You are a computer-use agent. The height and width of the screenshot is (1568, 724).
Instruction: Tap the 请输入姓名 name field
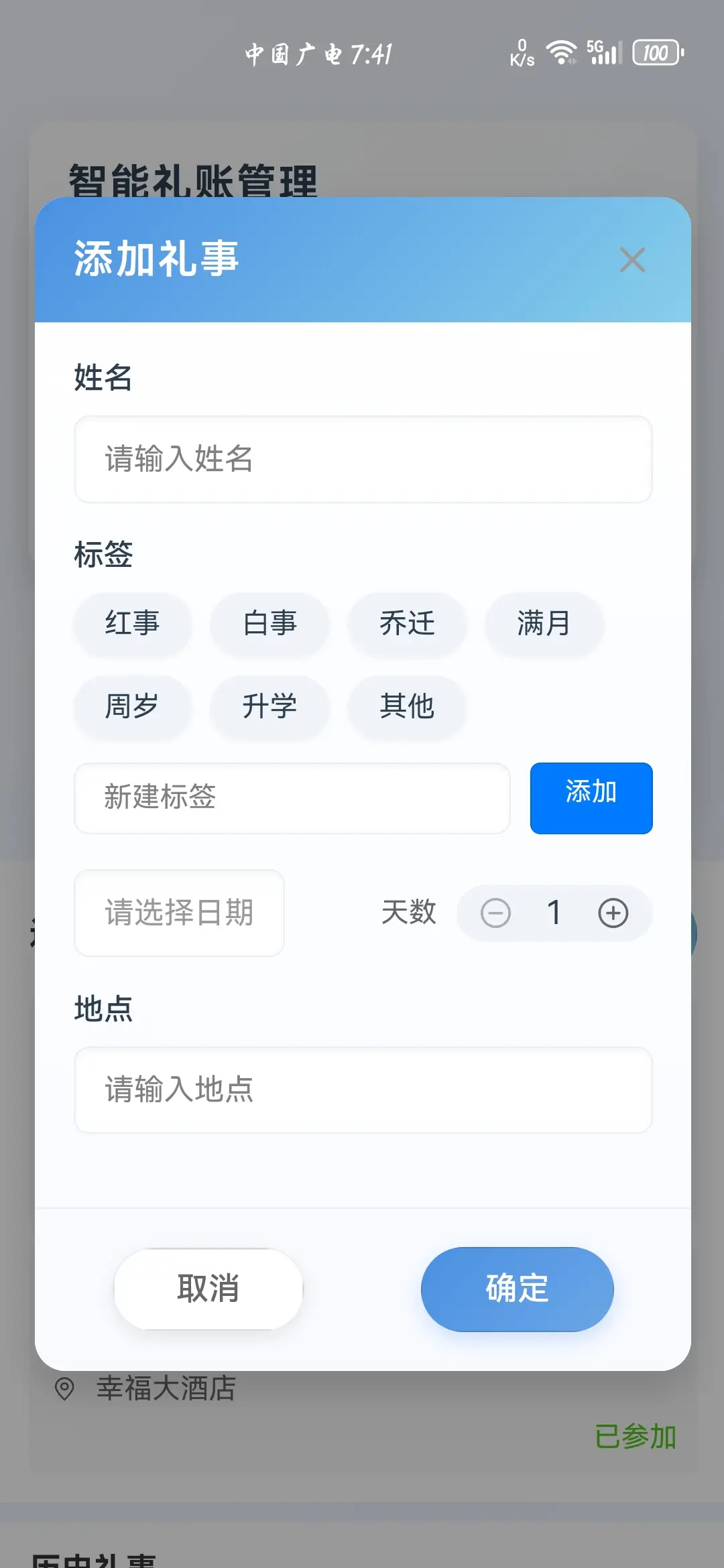point(363,460)
